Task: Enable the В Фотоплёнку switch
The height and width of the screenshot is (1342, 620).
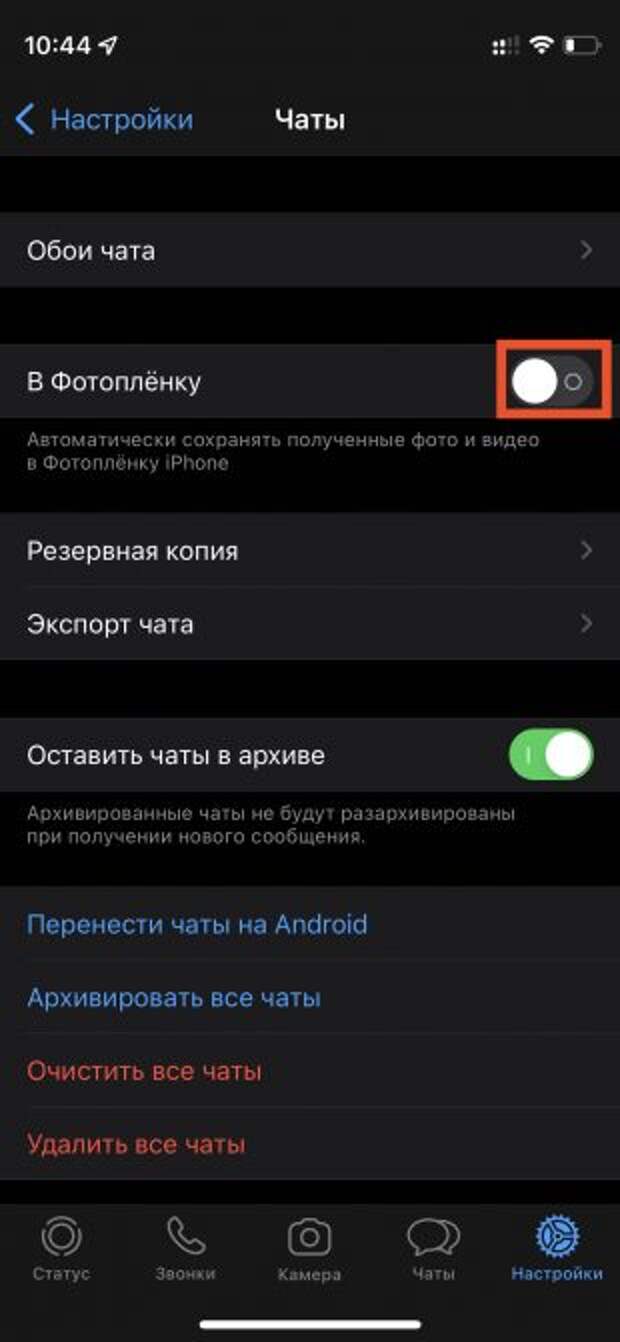Action: [x=552, y=381]
